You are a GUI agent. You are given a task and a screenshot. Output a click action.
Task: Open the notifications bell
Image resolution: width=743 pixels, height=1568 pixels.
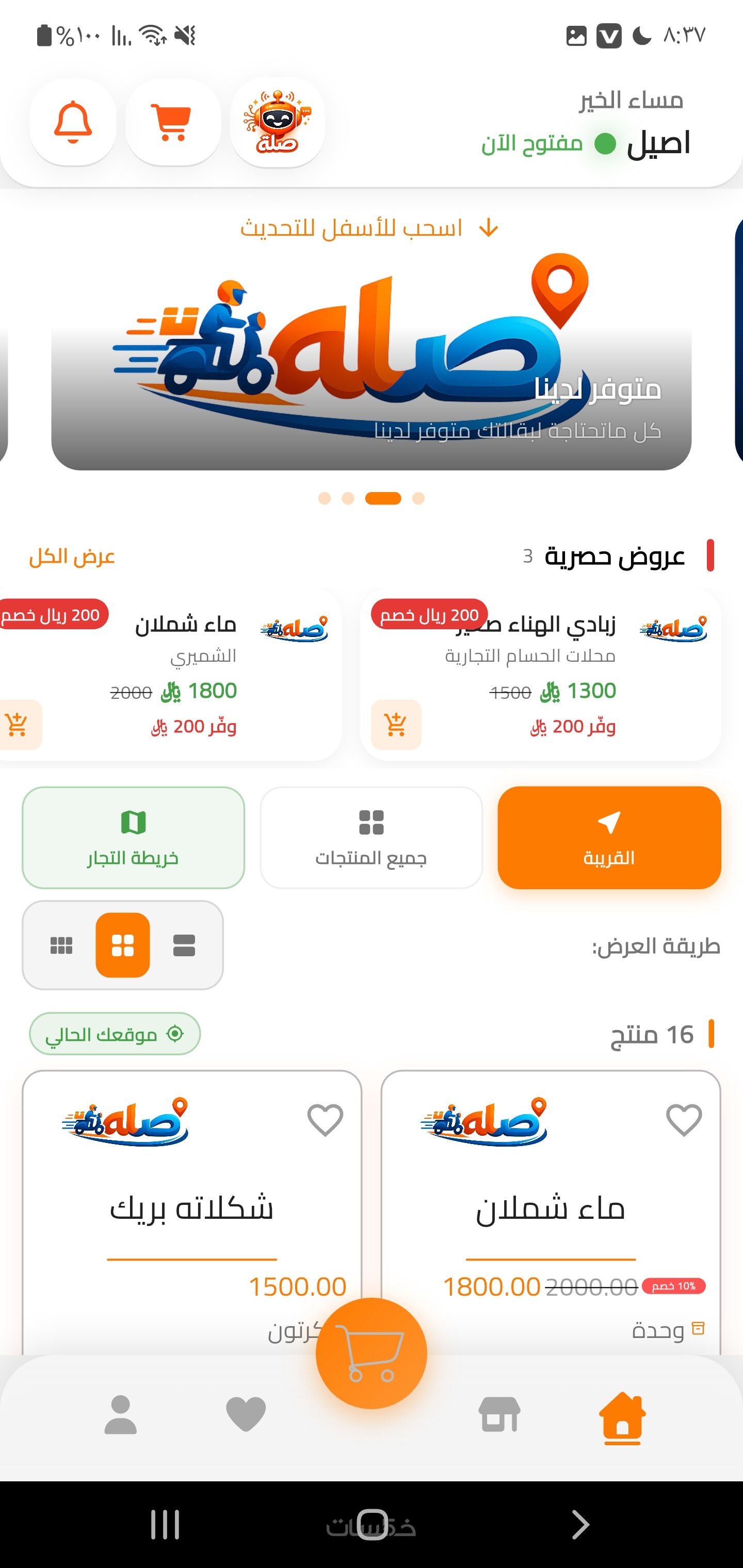[x=73, y=122]
